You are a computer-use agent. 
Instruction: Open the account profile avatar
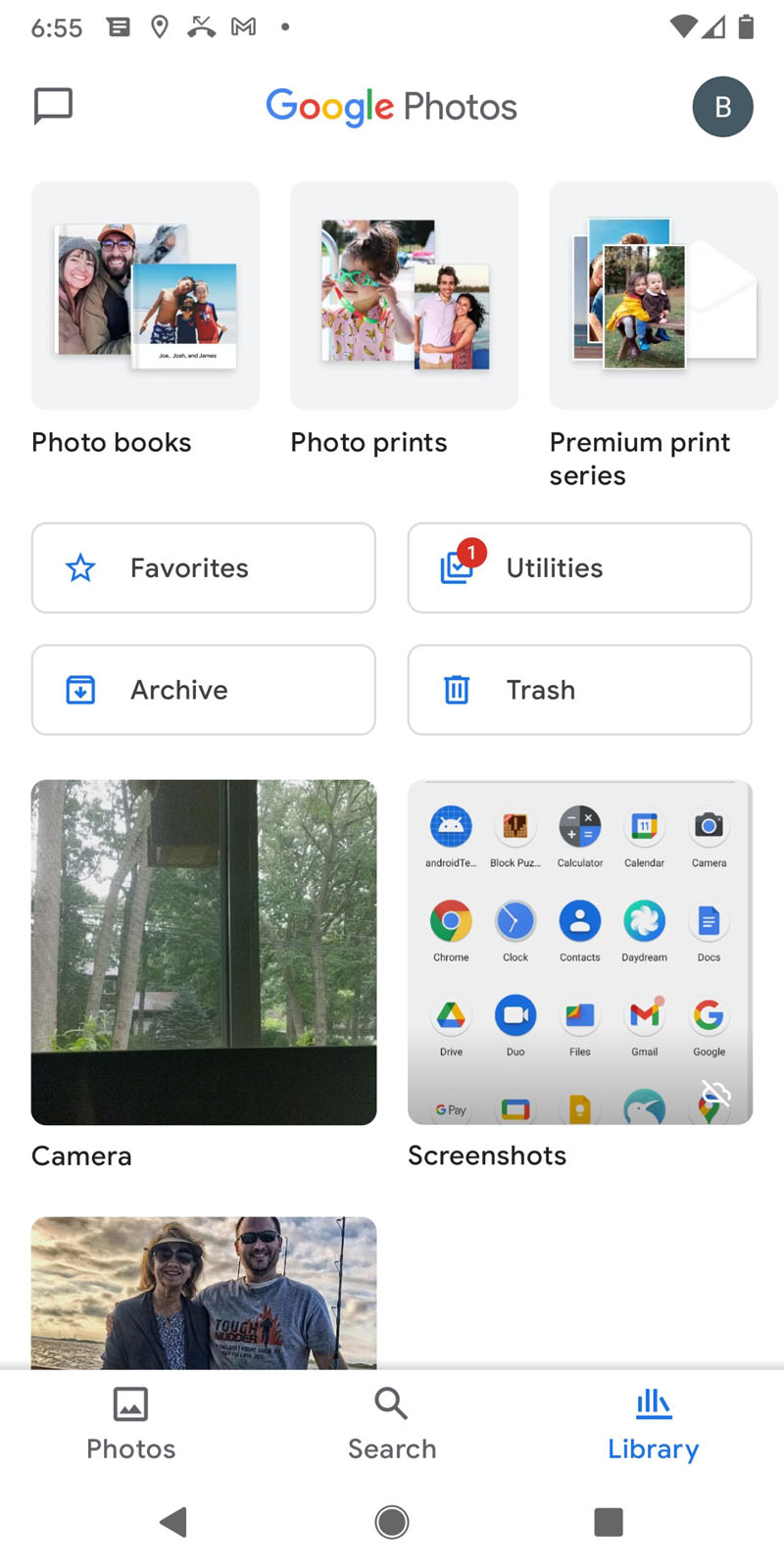[x=722, y=107]
